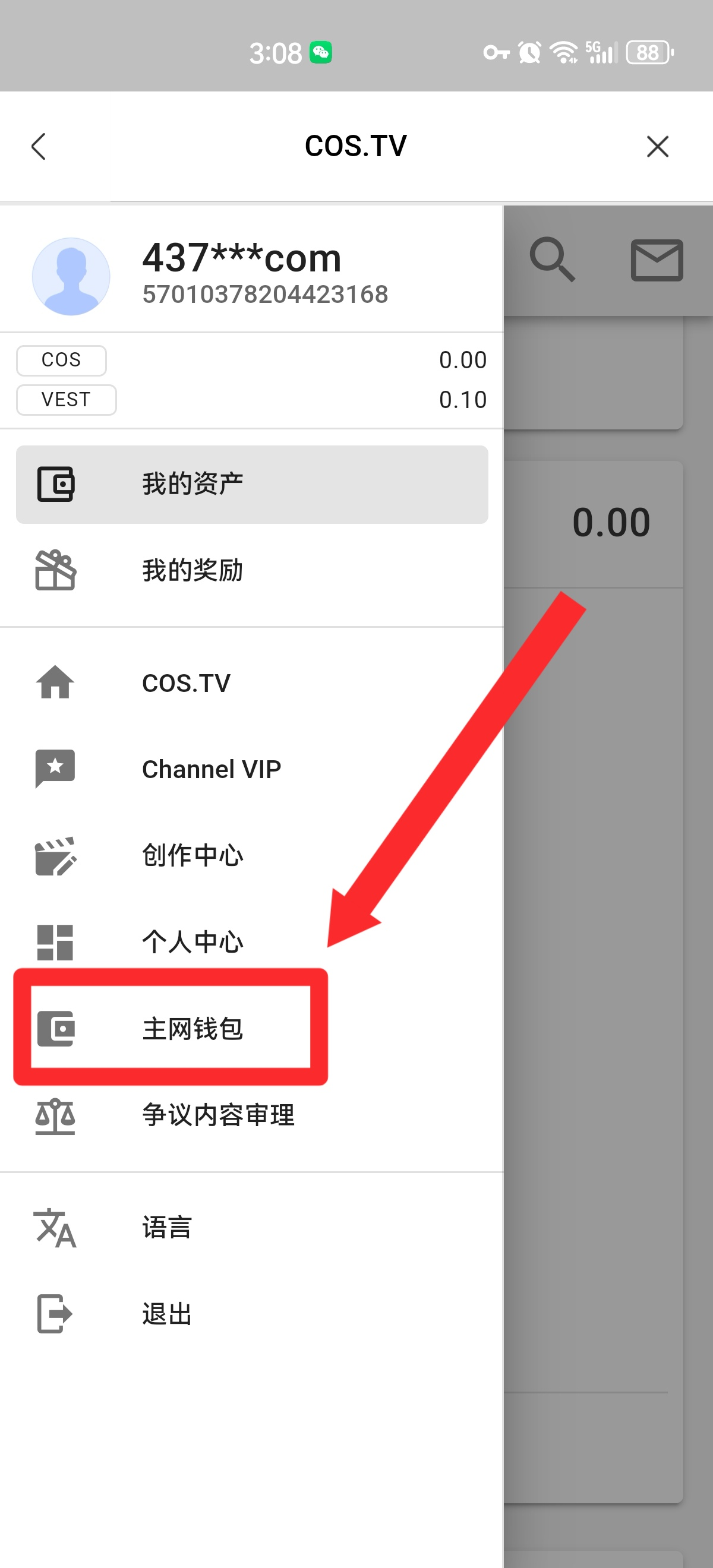
Task: Select the VEST token badge
Action: (66, 399)
